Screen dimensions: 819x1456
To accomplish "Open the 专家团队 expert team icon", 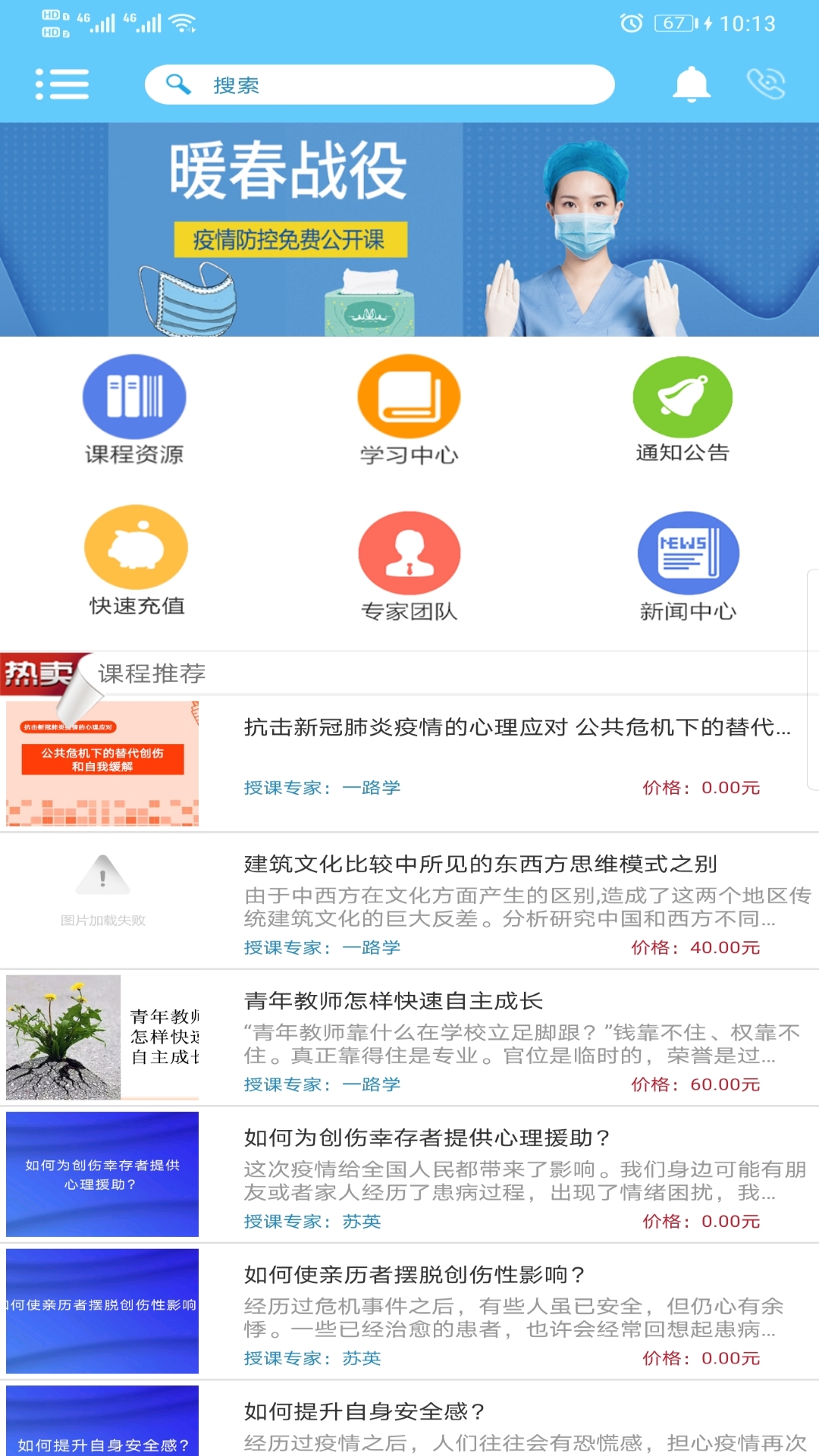I will 409,554.
